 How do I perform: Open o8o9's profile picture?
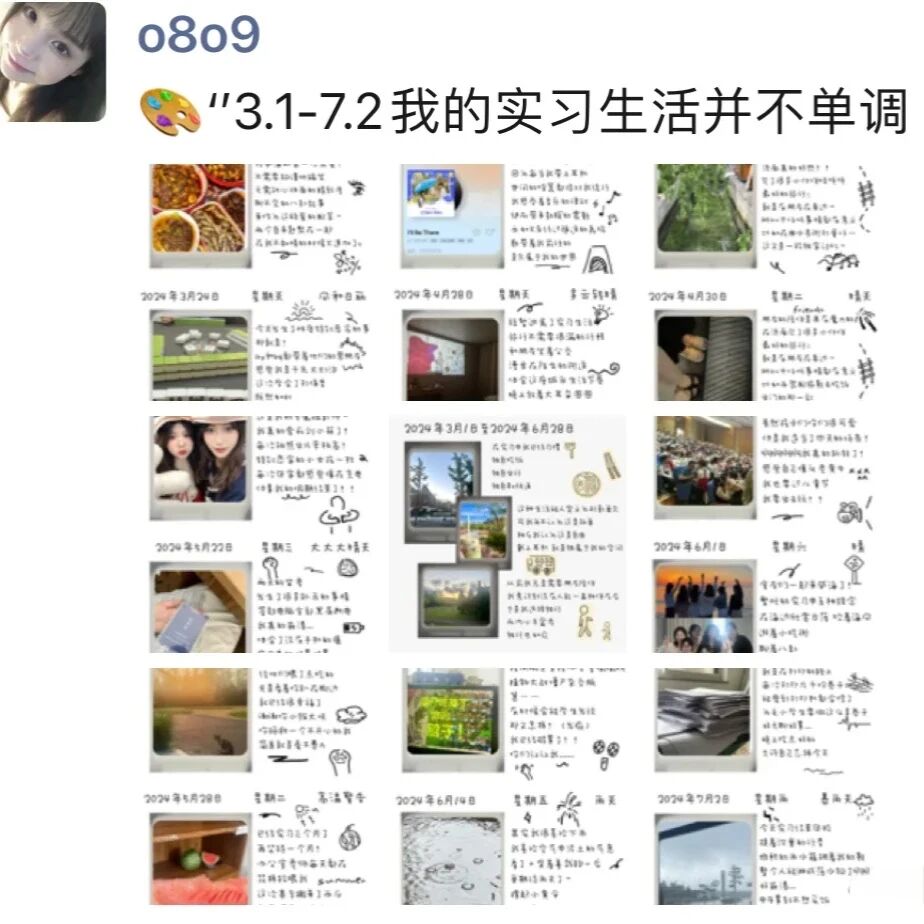tap(53, 60)
